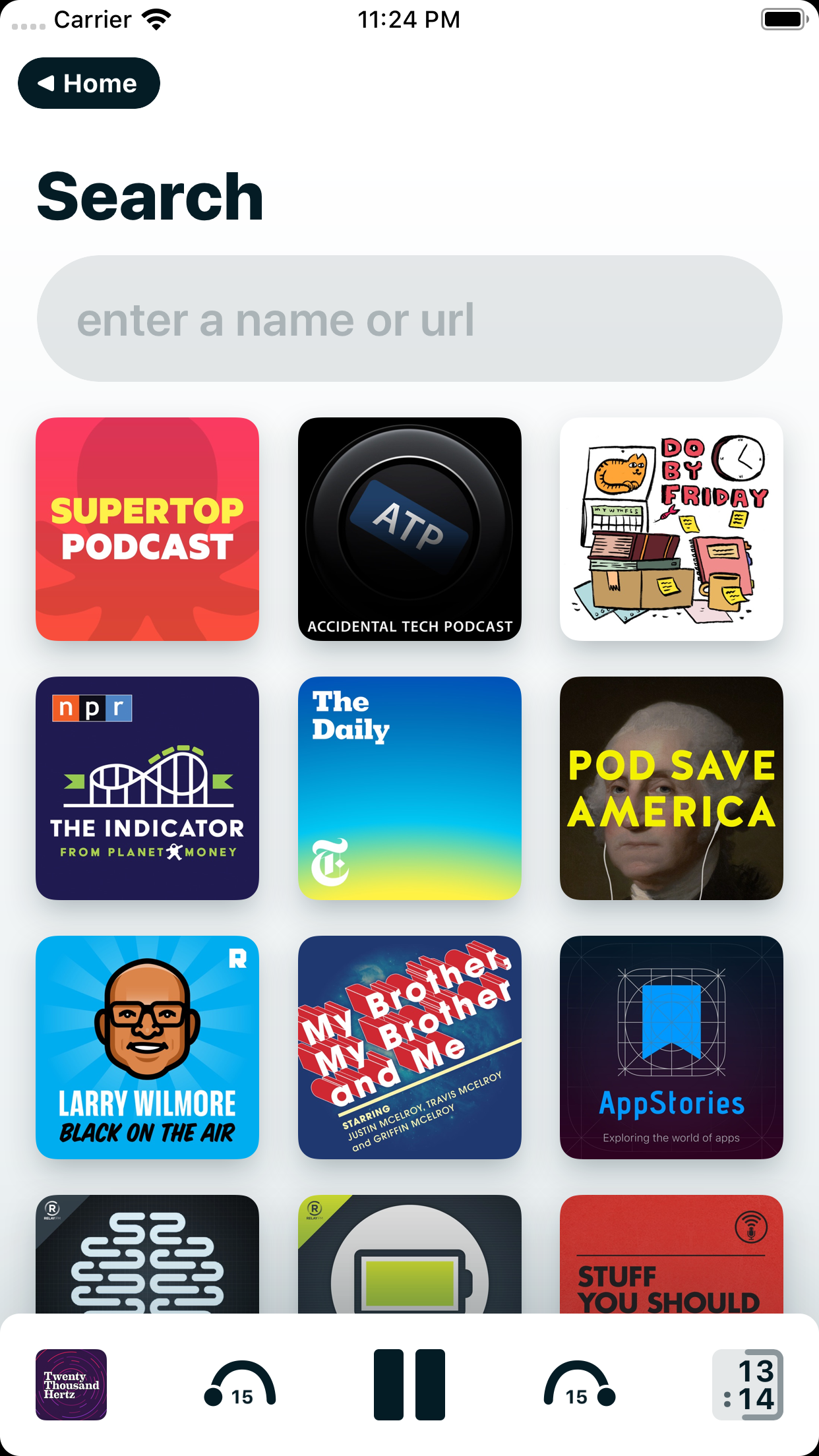The image size is (819, 1456).
Task: Tap the name or url search field
Action: 409,319
